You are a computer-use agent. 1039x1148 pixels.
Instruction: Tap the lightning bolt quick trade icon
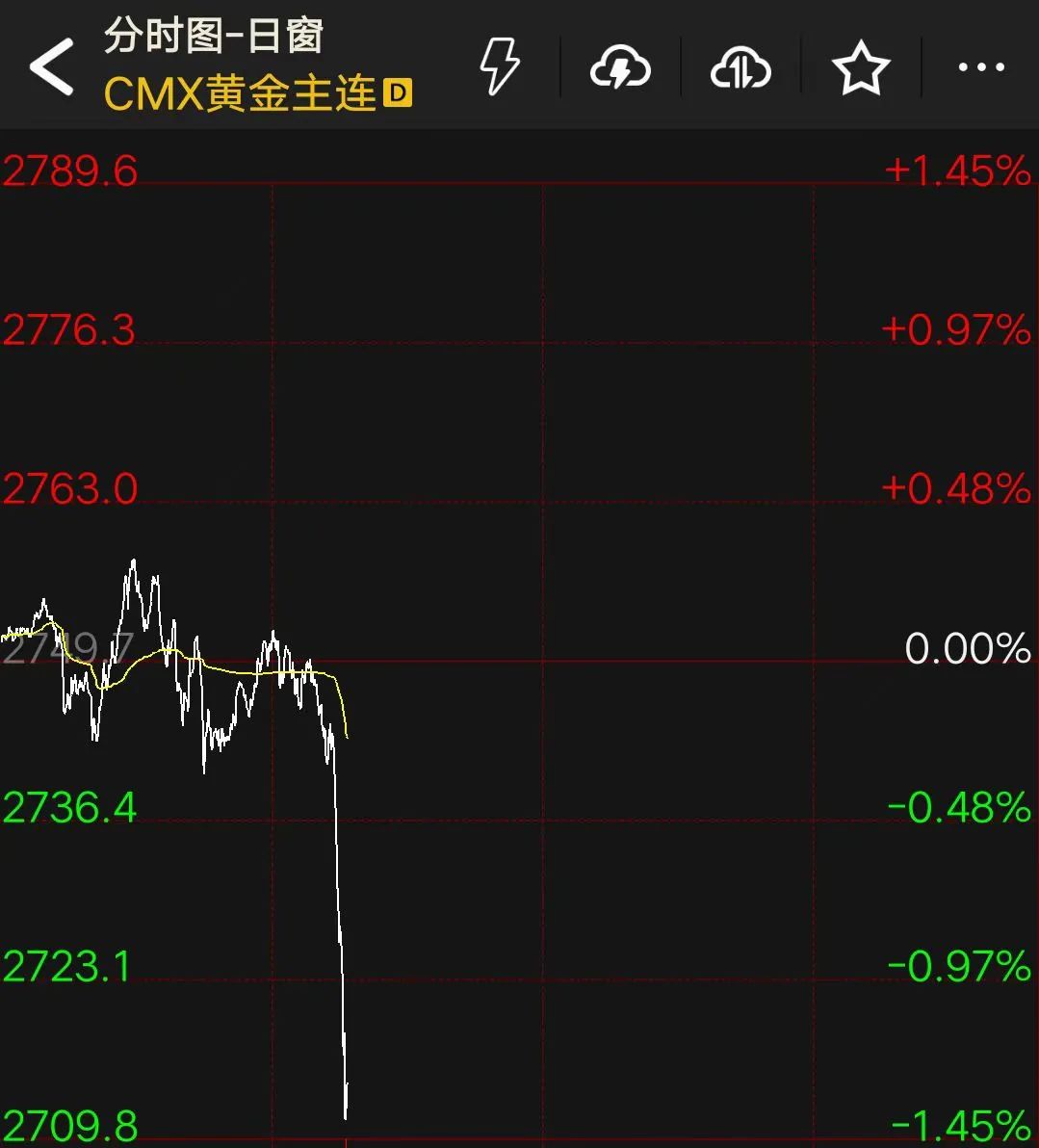500,66
